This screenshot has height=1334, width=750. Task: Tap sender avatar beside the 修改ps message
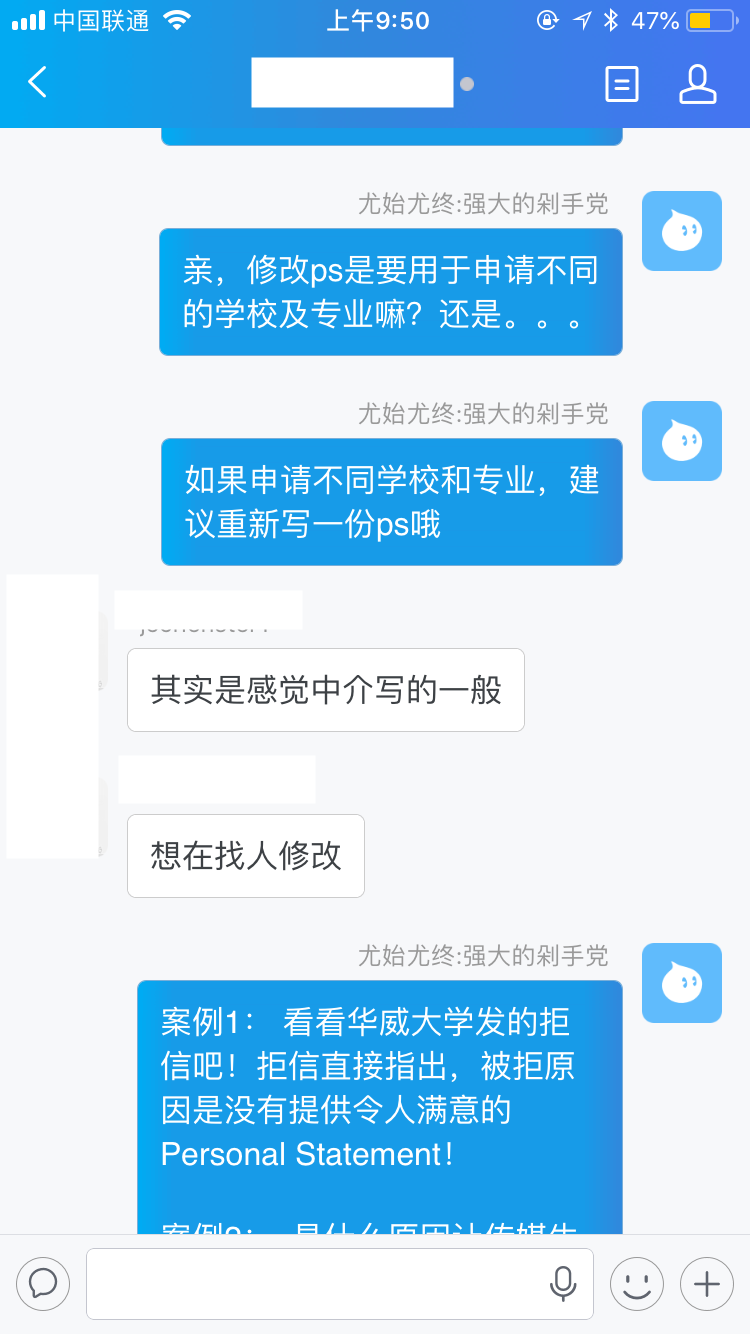[x=682, y=231]
